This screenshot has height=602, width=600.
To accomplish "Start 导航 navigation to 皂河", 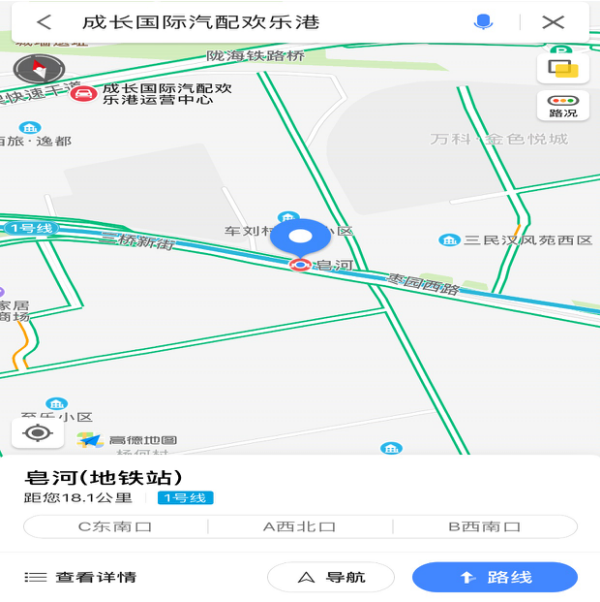I will (x=331, y=577).
